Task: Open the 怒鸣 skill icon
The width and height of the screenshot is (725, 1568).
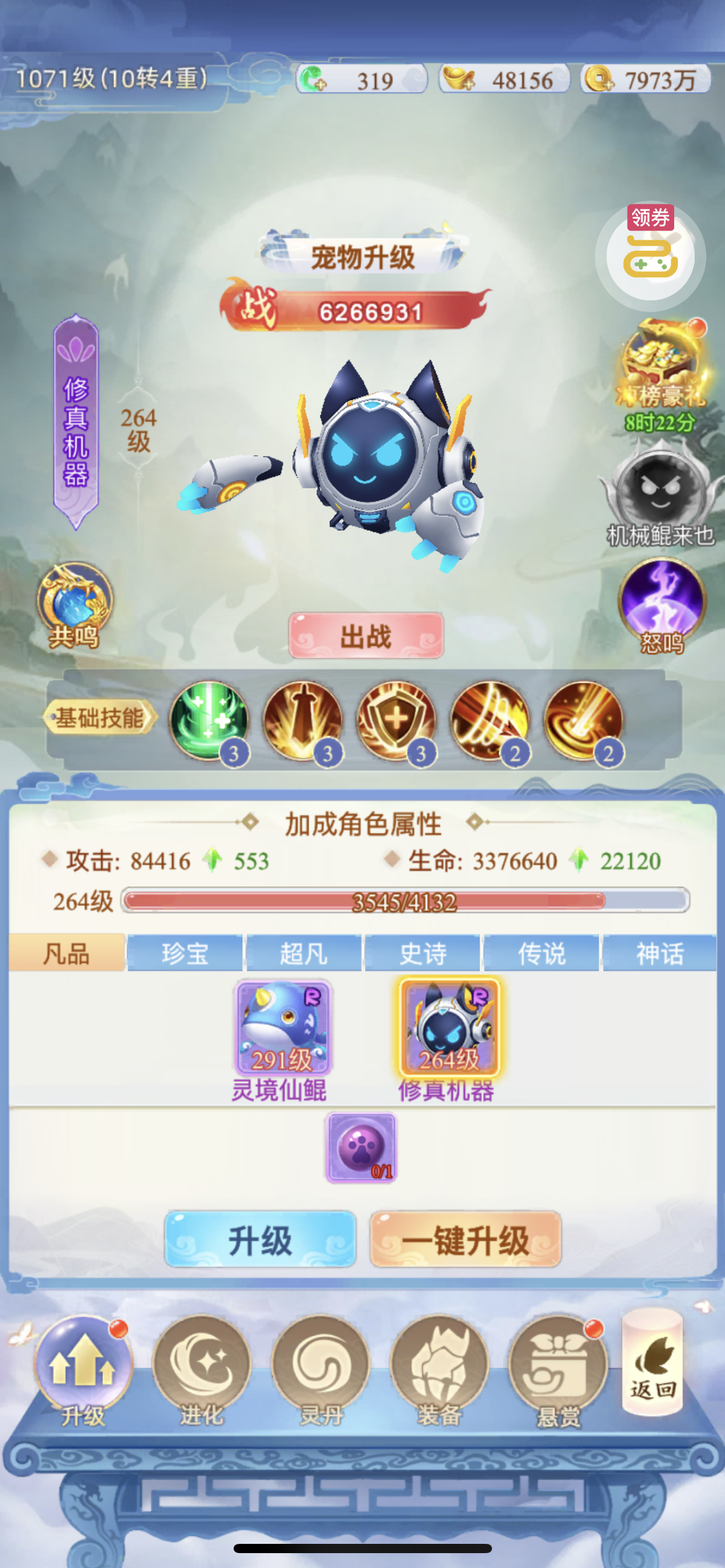Action: [x=662, y=603]
